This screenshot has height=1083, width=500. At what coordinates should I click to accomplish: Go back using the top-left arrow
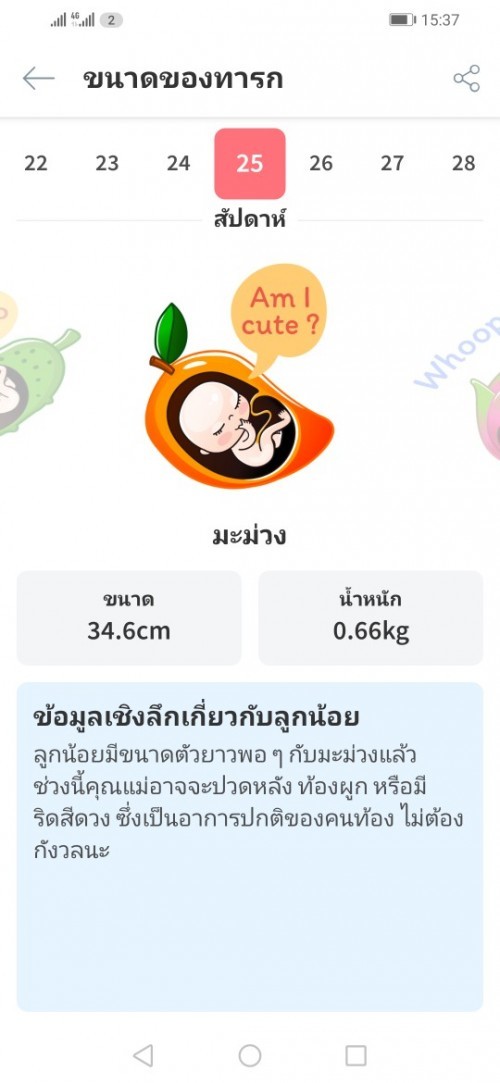(38, 79)
